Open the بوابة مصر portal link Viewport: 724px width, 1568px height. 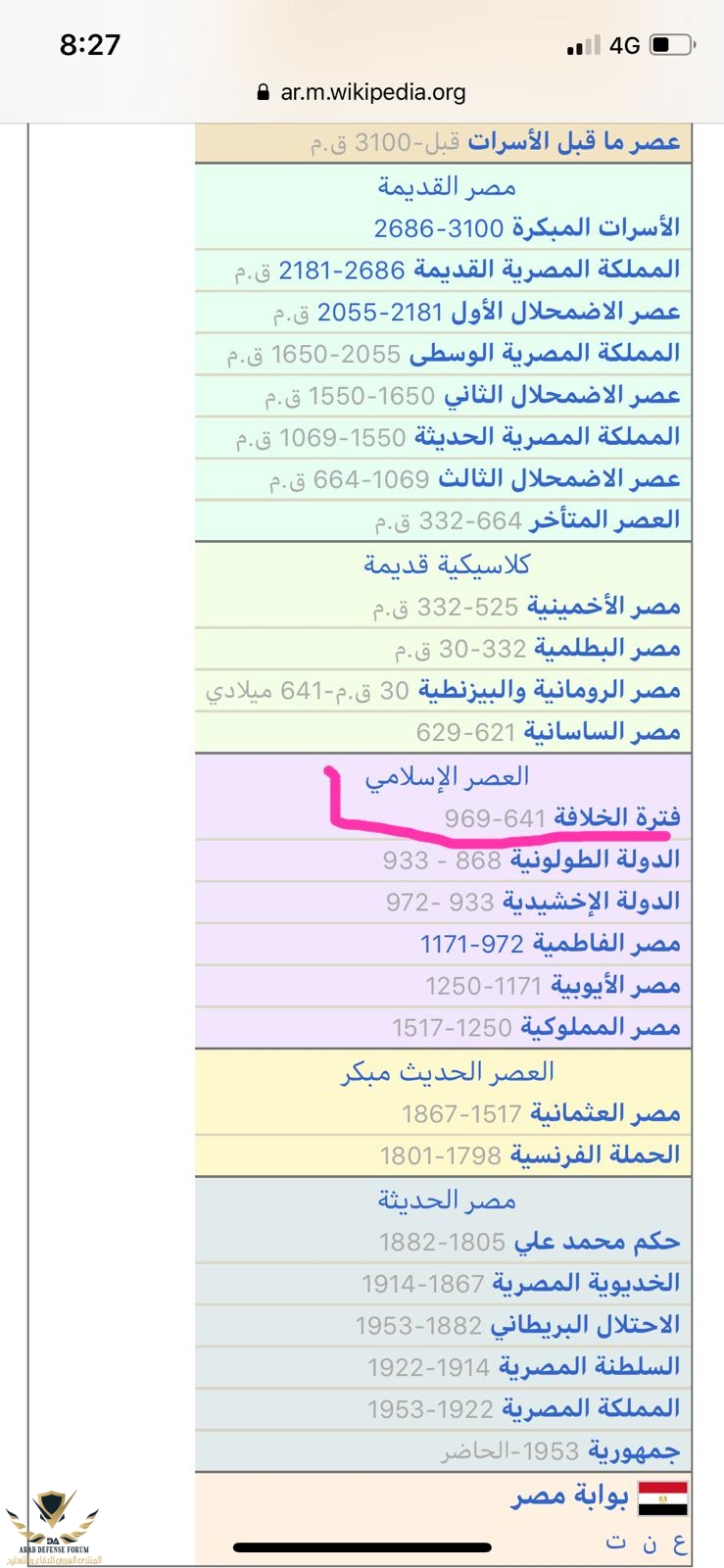point(569,1498)
